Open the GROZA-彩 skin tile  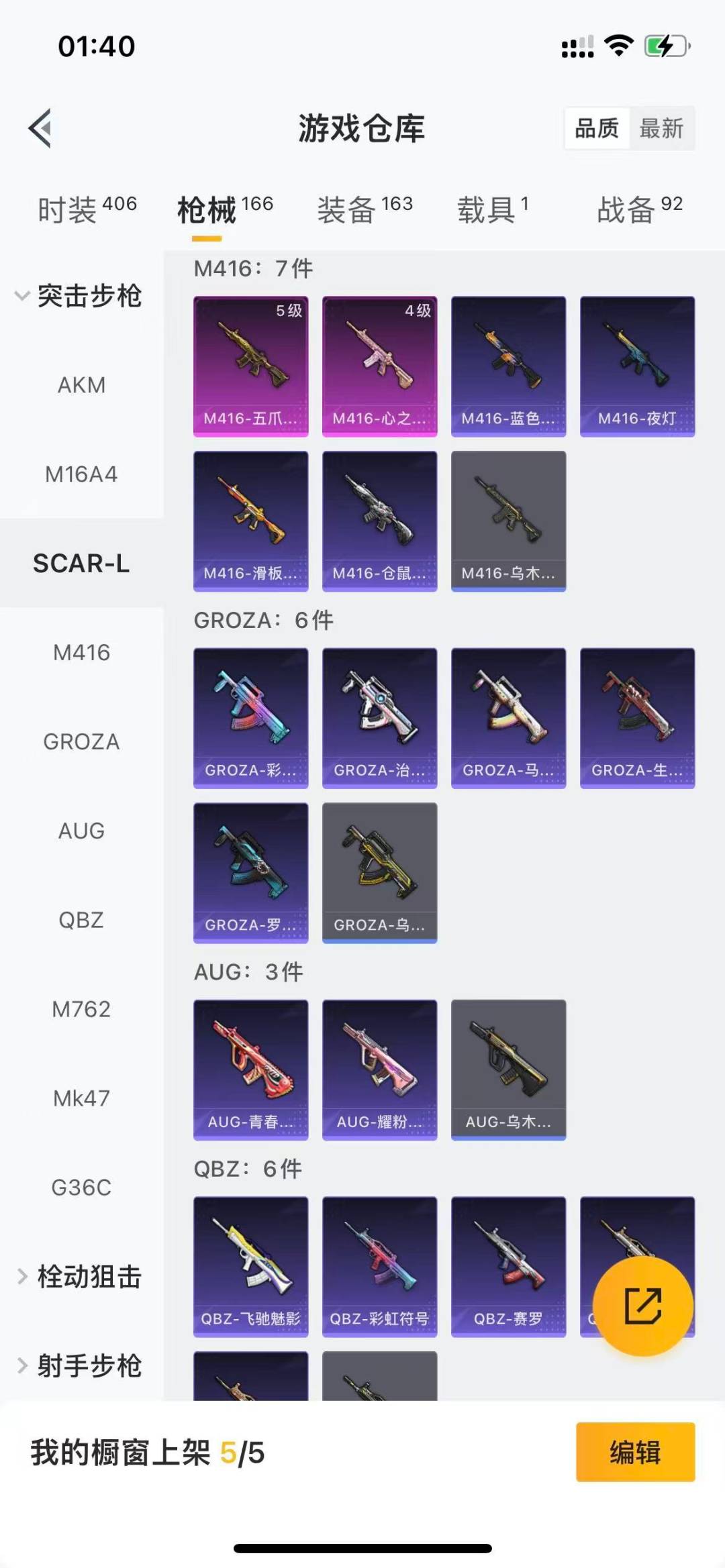tap(251, 718)
